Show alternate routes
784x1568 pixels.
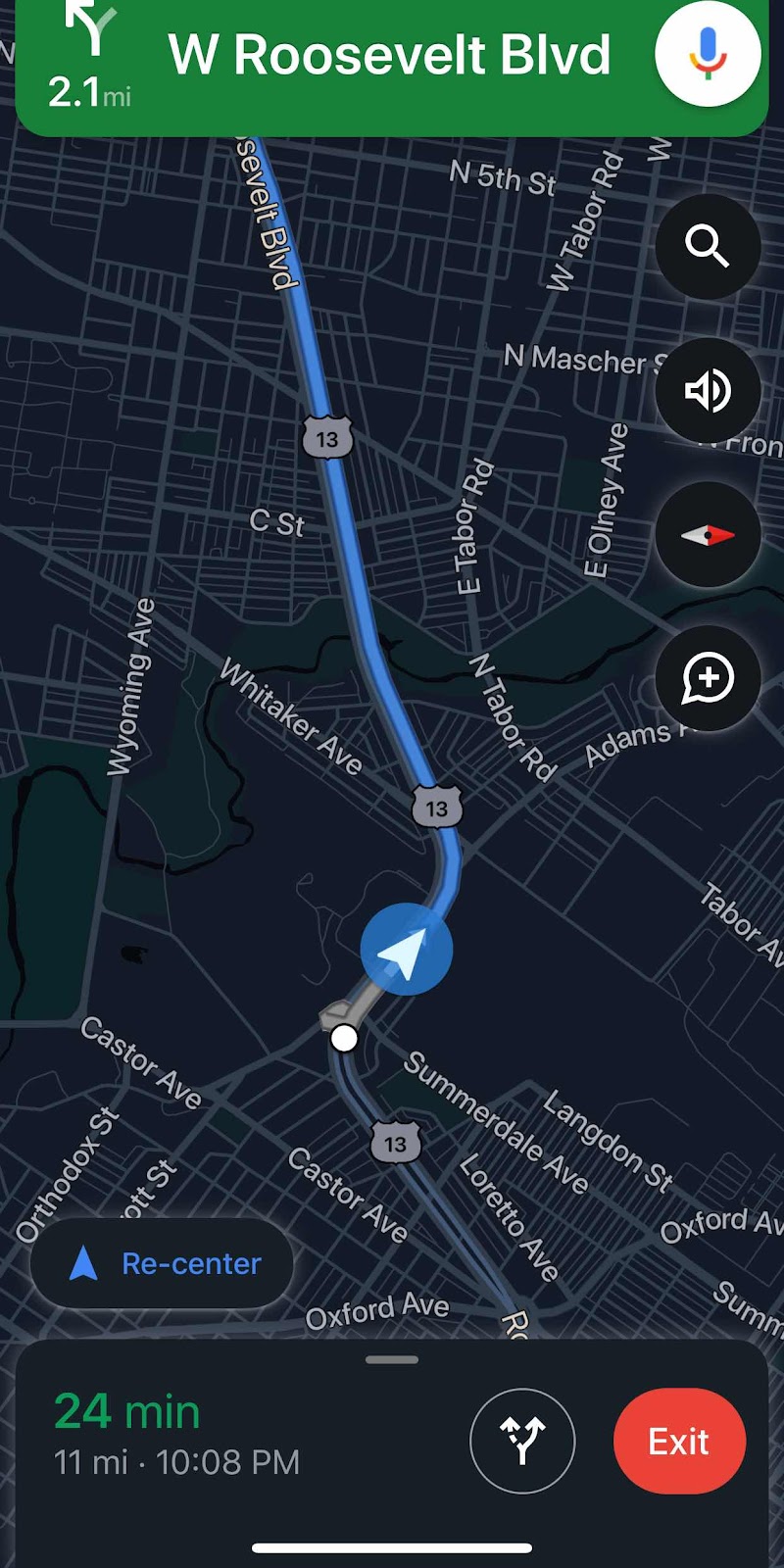tap(522, 1441)
